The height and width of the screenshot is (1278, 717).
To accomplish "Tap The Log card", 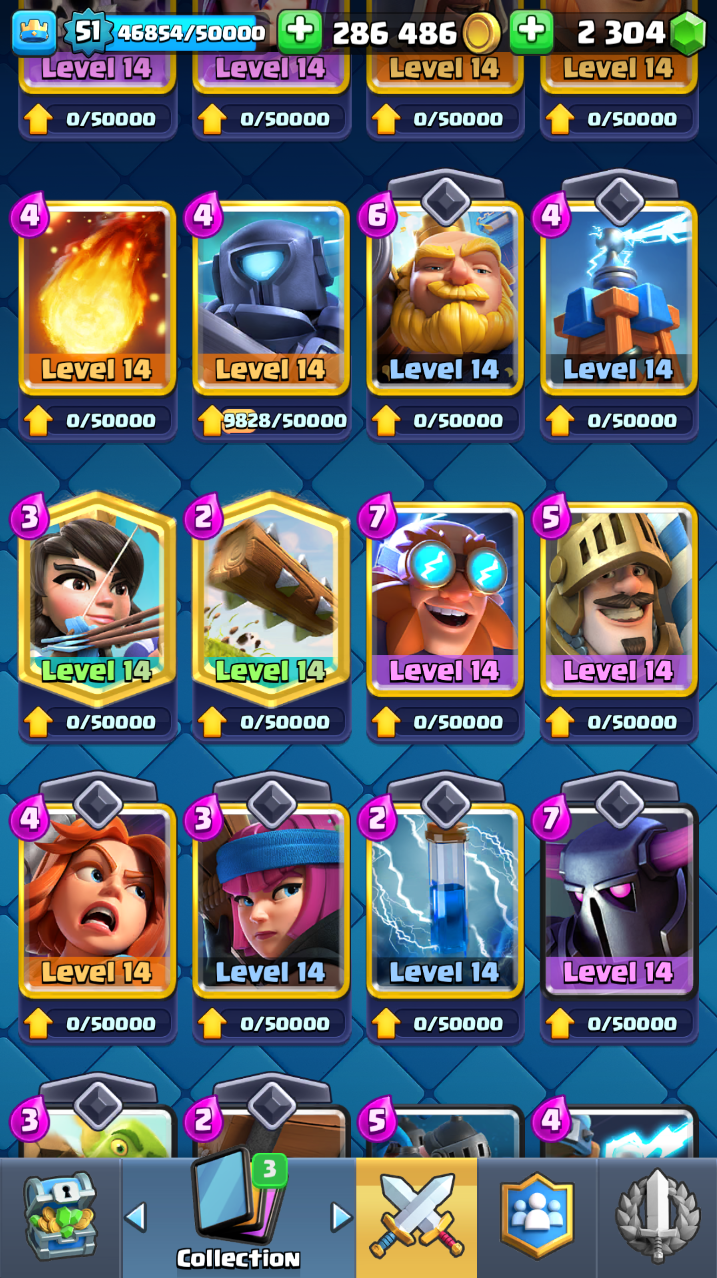I will (271, 598).
